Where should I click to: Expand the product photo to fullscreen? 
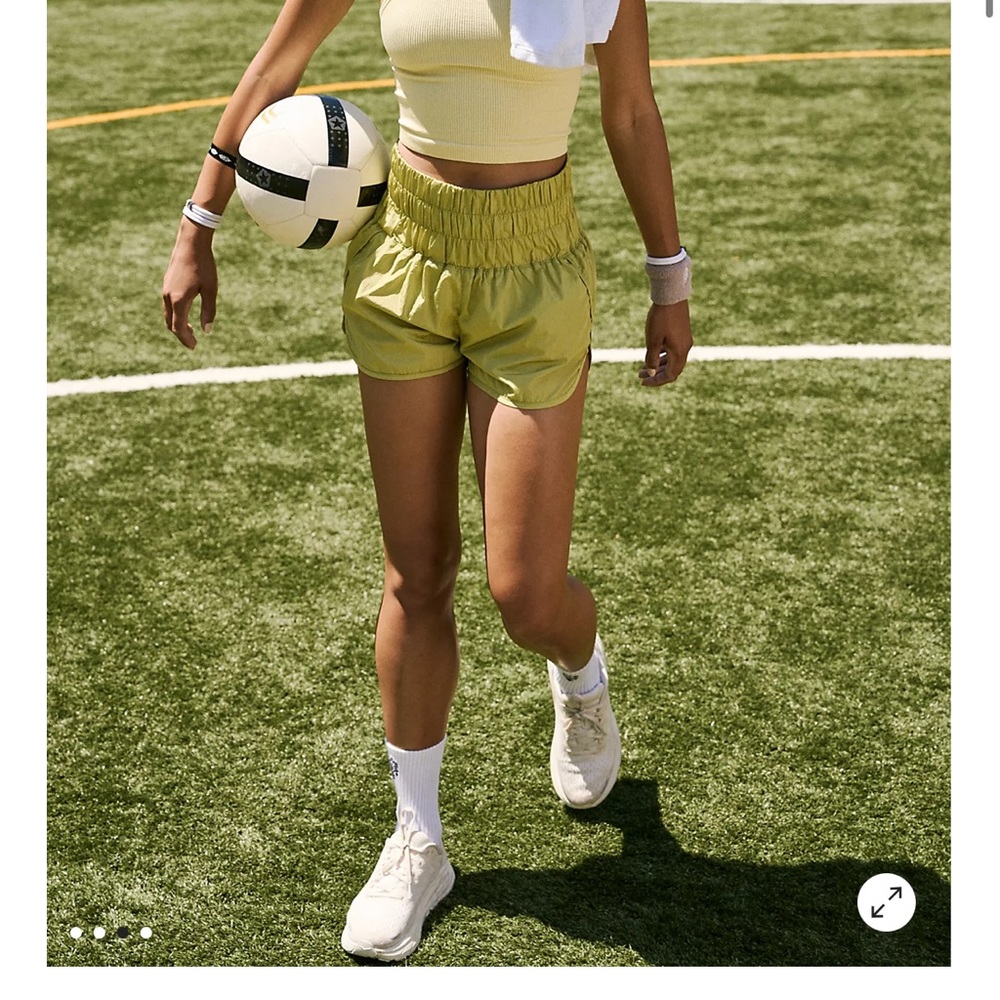point(886,902)
